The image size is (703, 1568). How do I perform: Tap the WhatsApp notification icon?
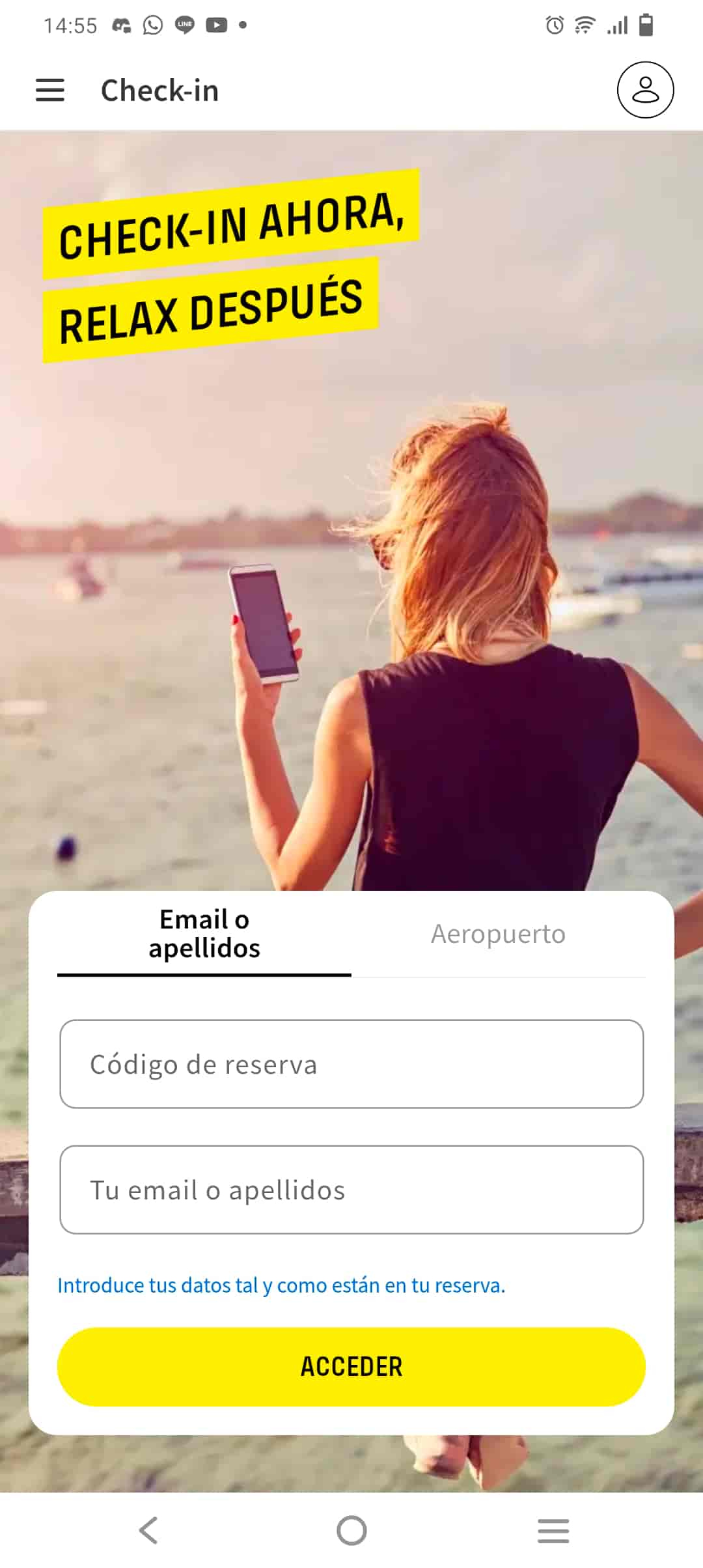tap(151, 25)
